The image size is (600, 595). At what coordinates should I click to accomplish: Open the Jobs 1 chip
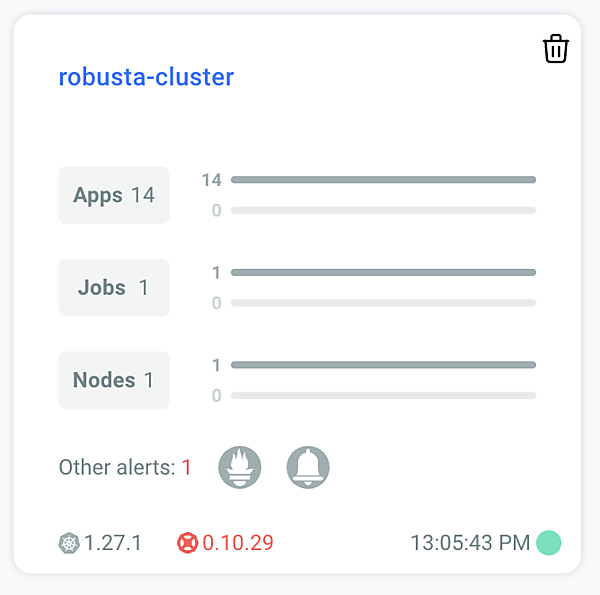114,288
